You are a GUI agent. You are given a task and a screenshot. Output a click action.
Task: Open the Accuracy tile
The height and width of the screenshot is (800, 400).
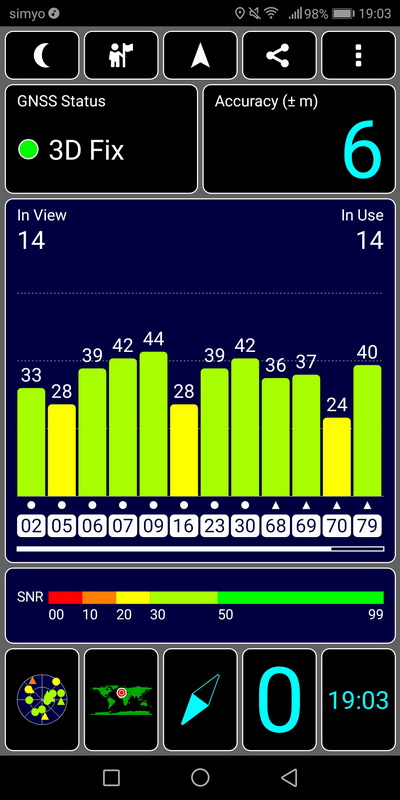(299, 139)
